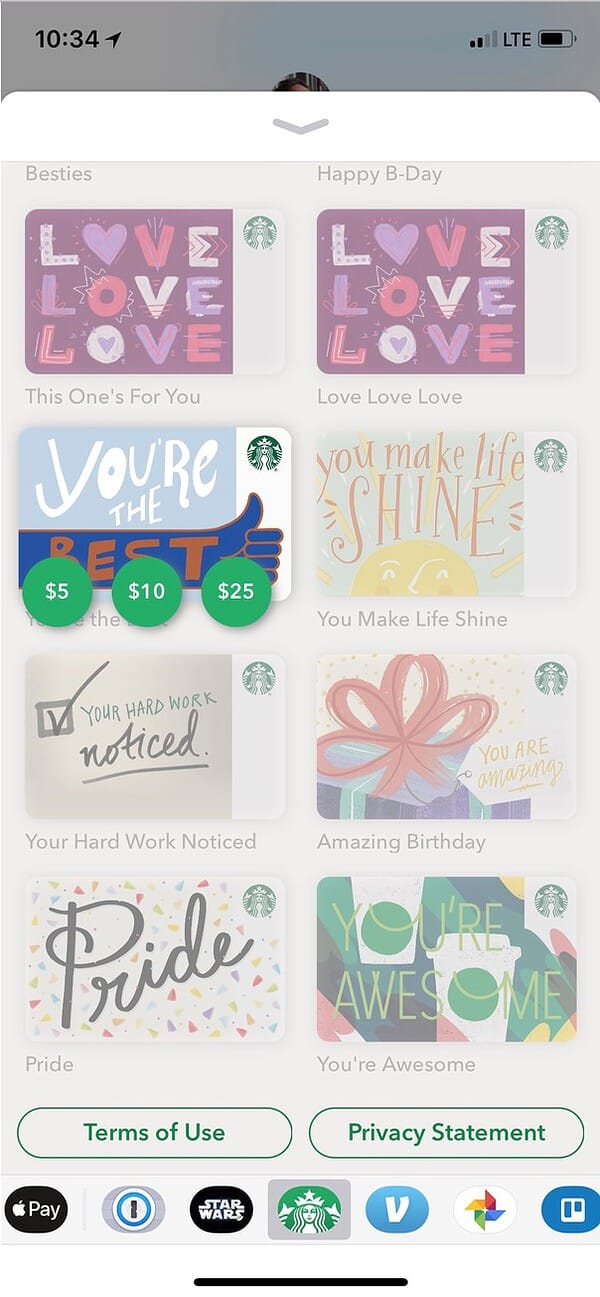
Task: Choose the $25 gift amount
Action: (236, 591)
